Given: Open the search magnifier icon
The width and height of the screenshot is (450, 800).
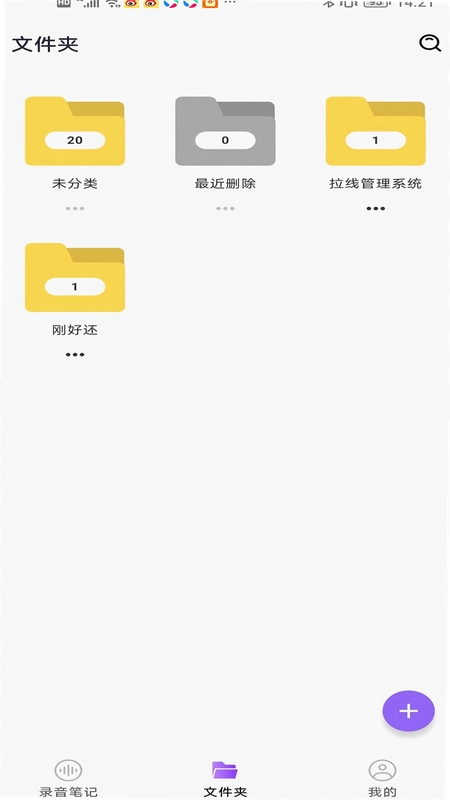Looking at the screenshot, I should point(430,43).
